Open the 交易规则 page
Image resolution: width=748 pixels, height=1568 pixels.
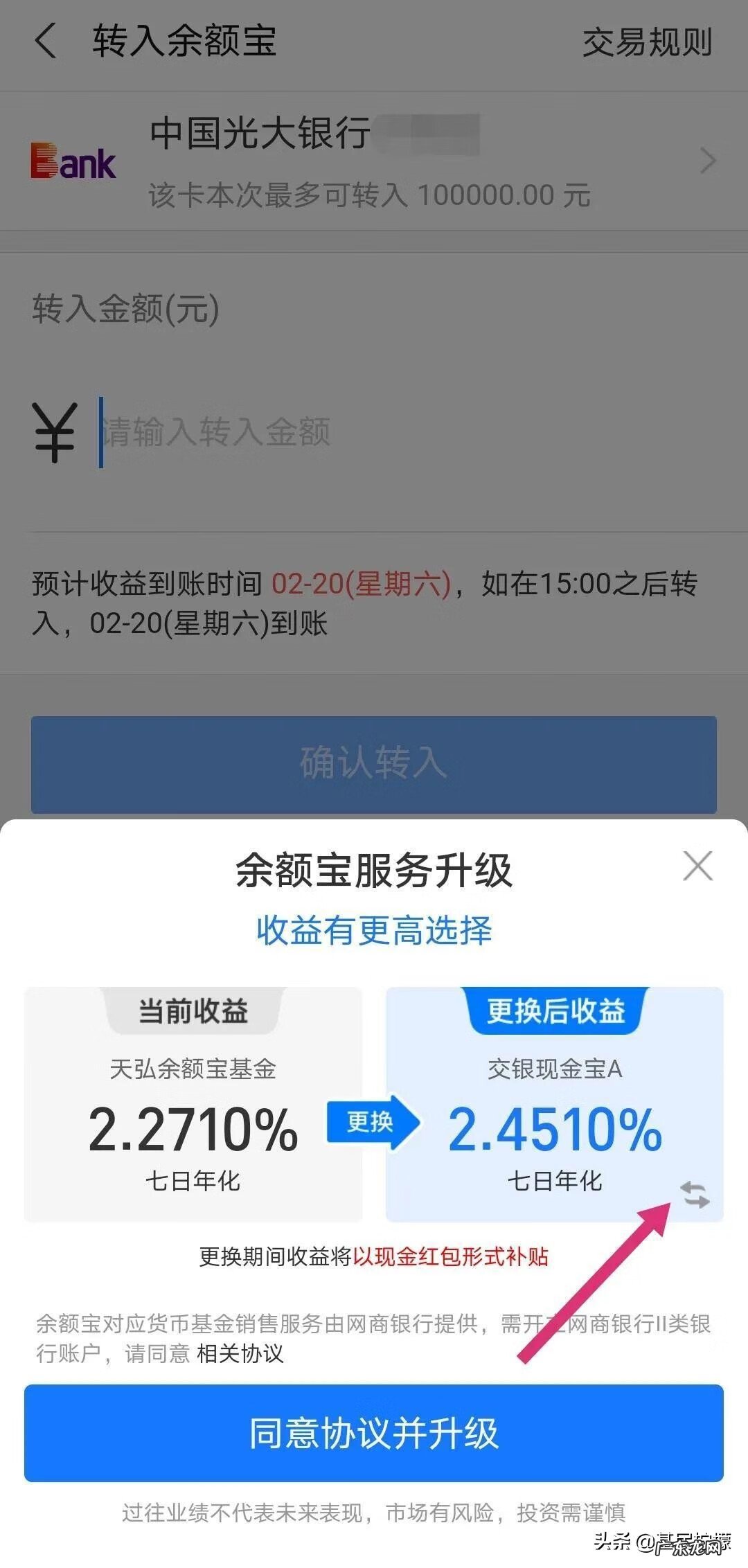648,42
